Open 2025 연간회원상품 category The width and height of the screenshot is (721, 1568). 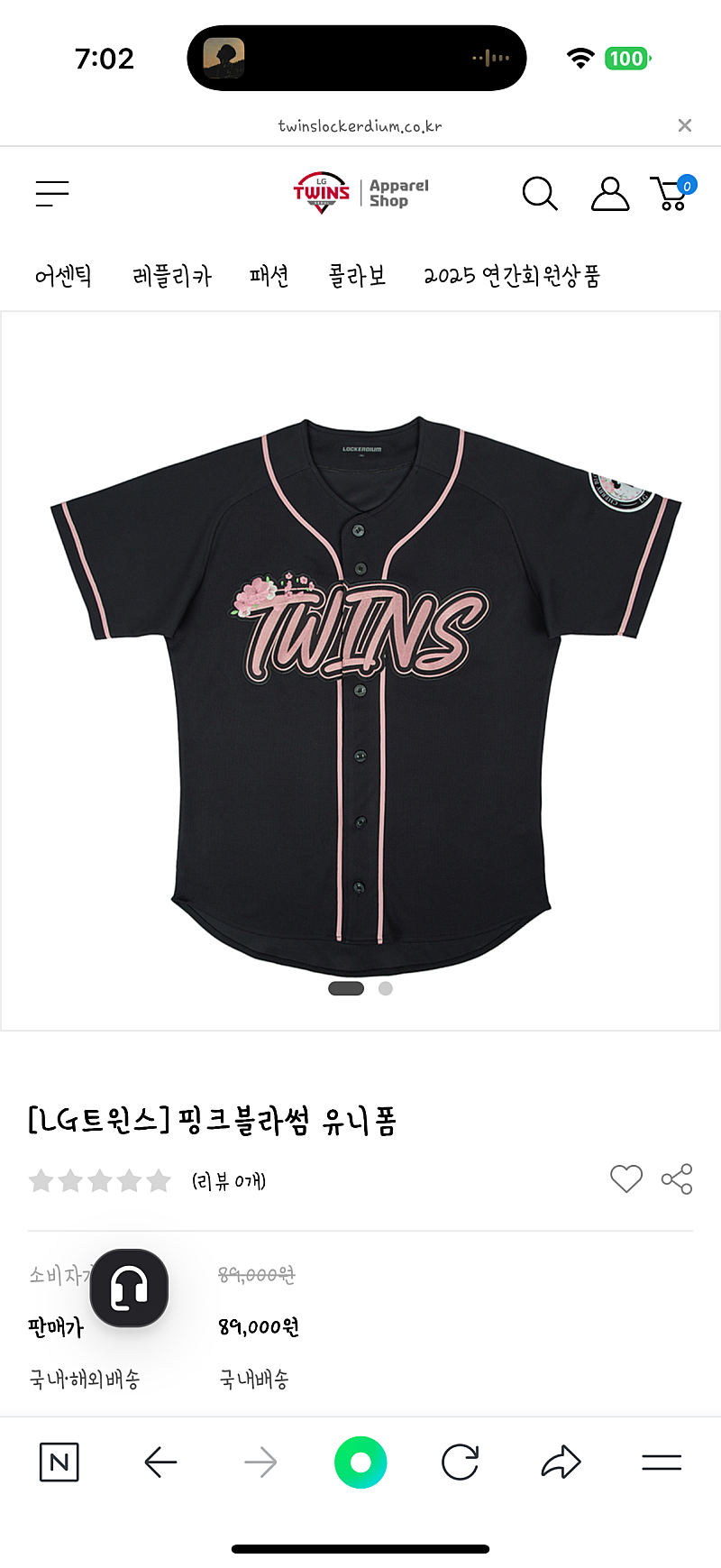tap(512, 275)
